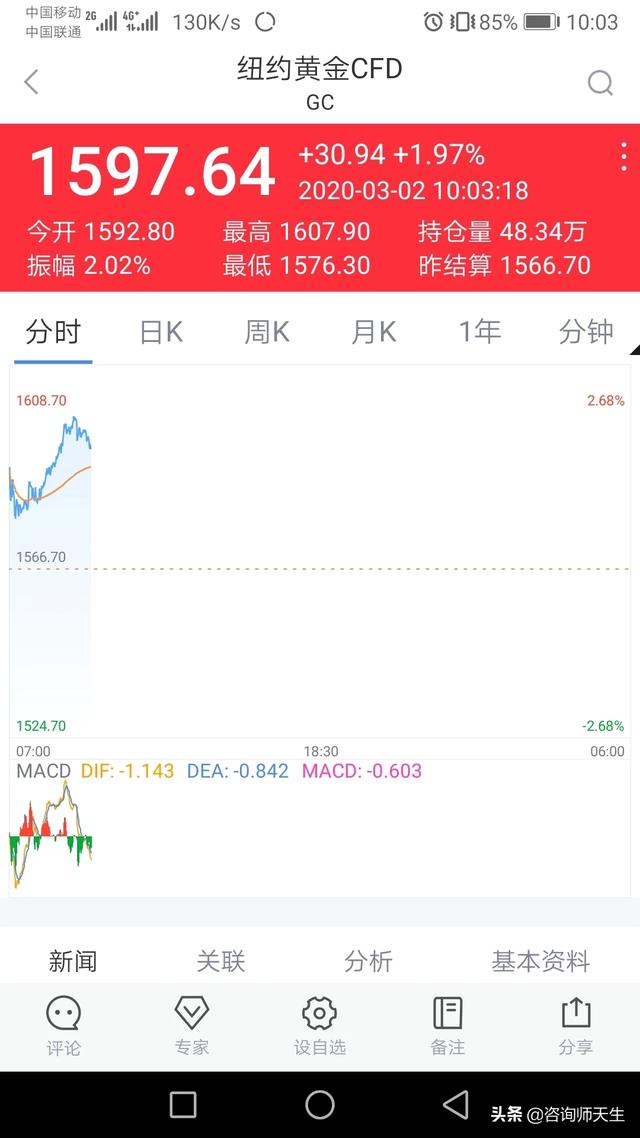This screenshot has height=1138, width=640.
Task: Open the 分钟 chart dropdown
Action: point(586,332)
